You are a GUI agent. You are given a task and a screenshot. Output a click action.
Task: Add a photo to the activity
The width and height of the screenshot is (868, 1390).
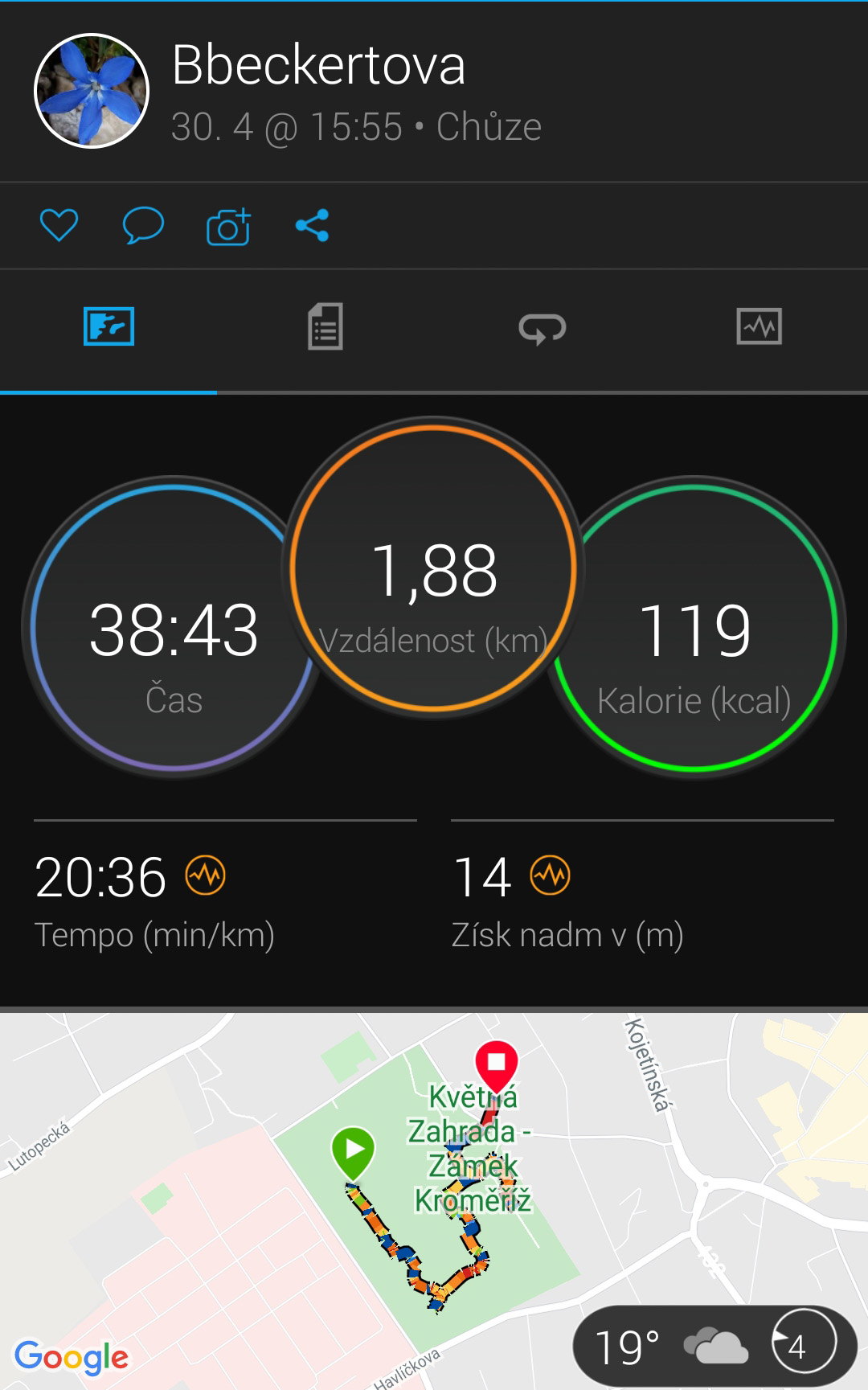(x=228, y=227)
